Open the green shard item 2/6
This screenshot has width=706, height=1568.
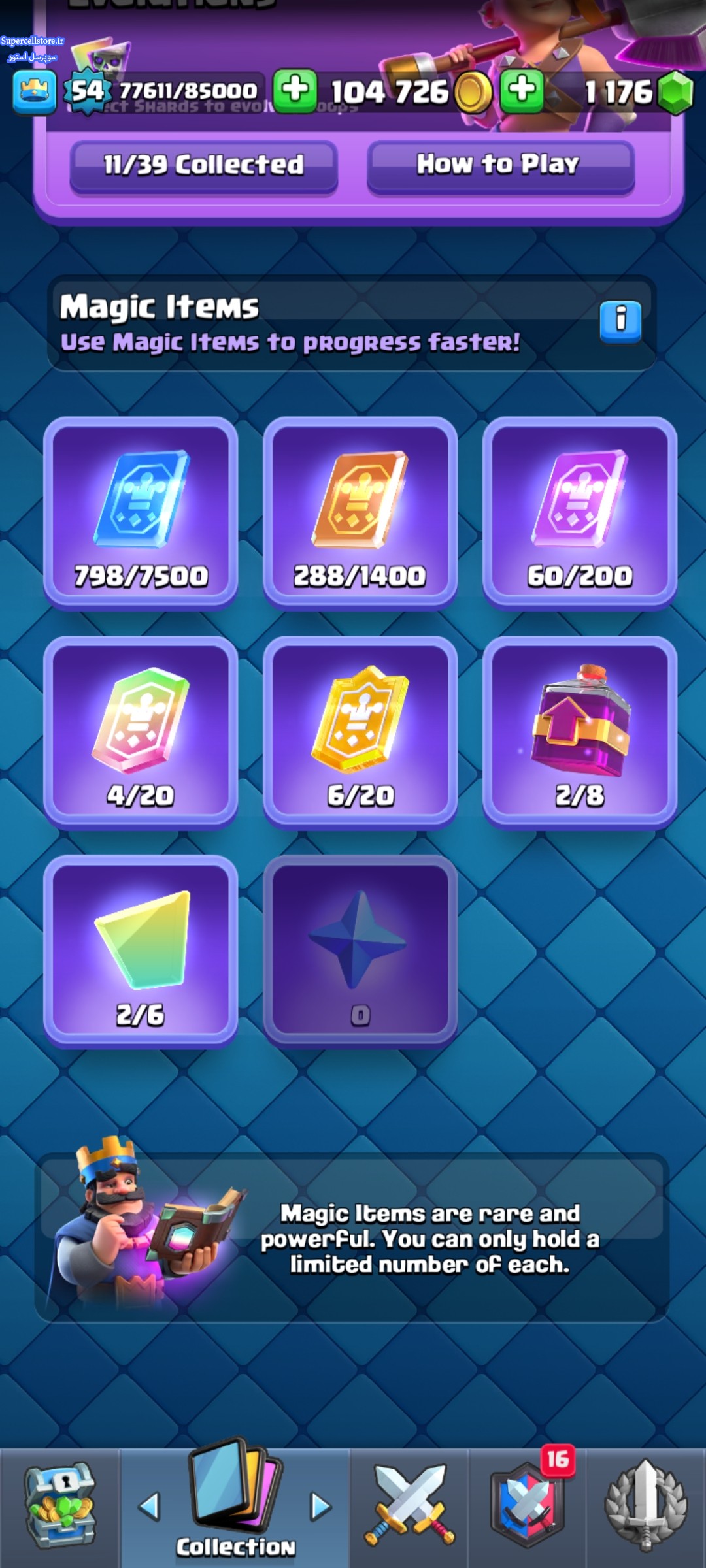pyautogui.click(x=141, y=951)
